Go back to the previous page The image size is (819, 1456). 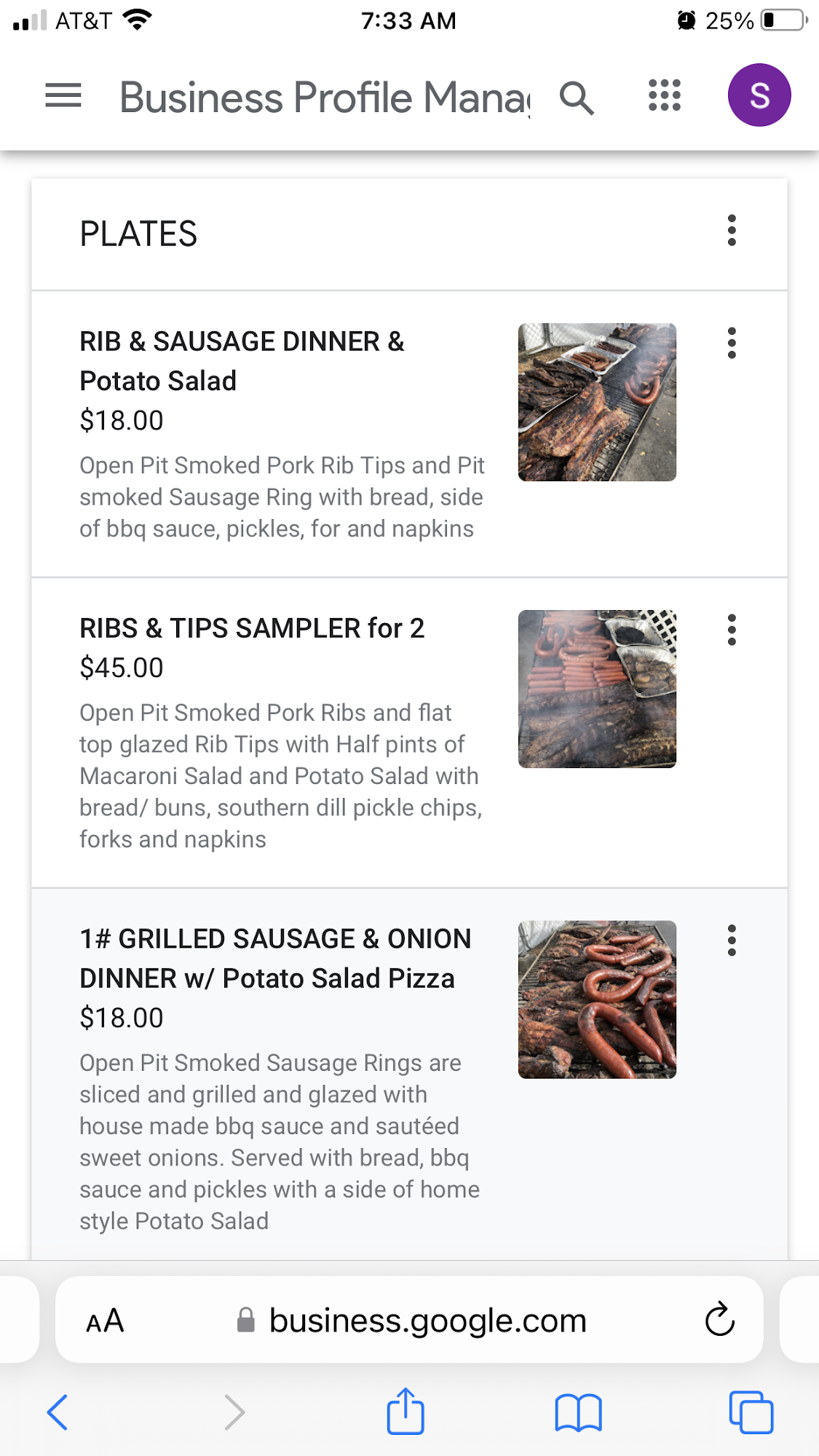click(x=58, y=1413)
